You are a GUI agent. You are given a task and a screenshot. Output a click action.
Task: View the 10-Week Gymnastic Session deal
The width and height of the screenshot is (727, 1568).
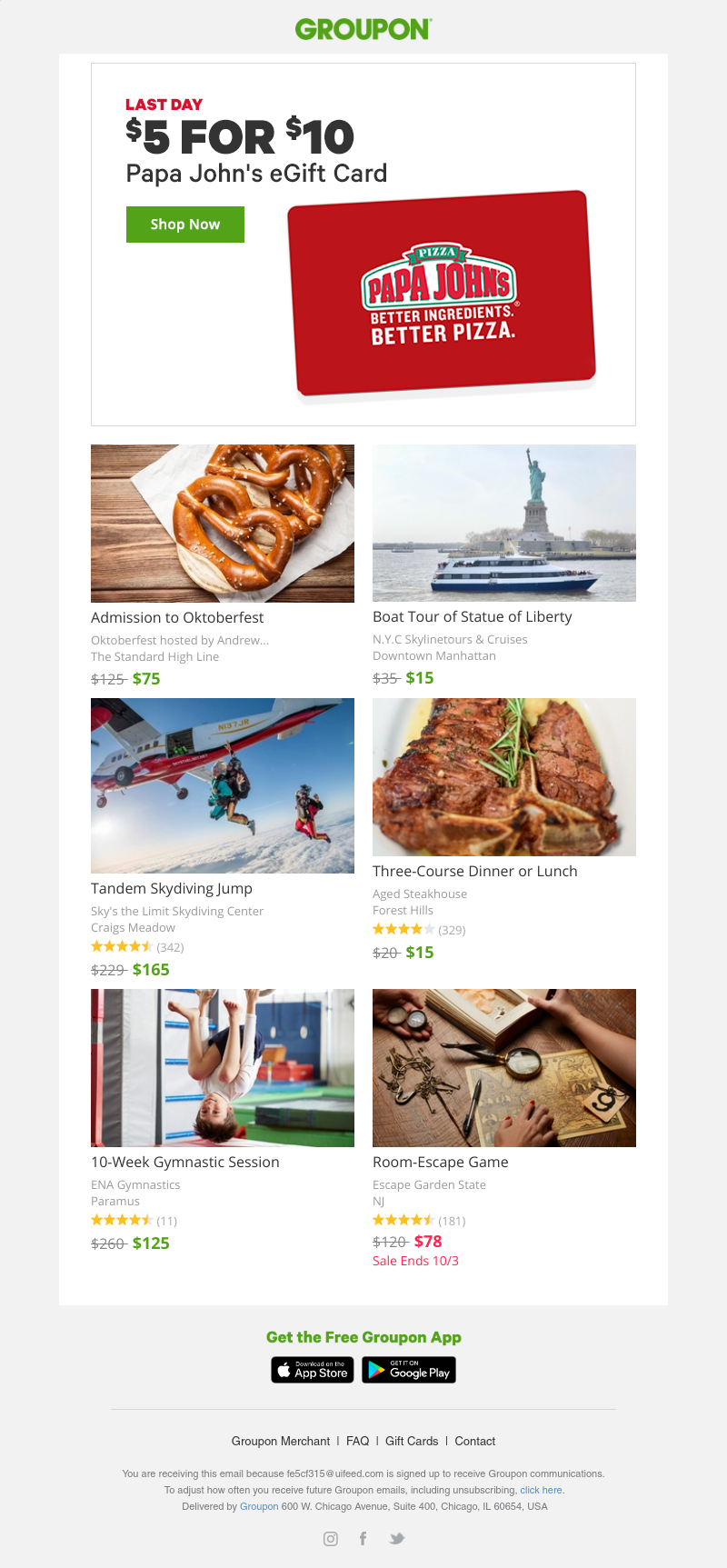185,1162
